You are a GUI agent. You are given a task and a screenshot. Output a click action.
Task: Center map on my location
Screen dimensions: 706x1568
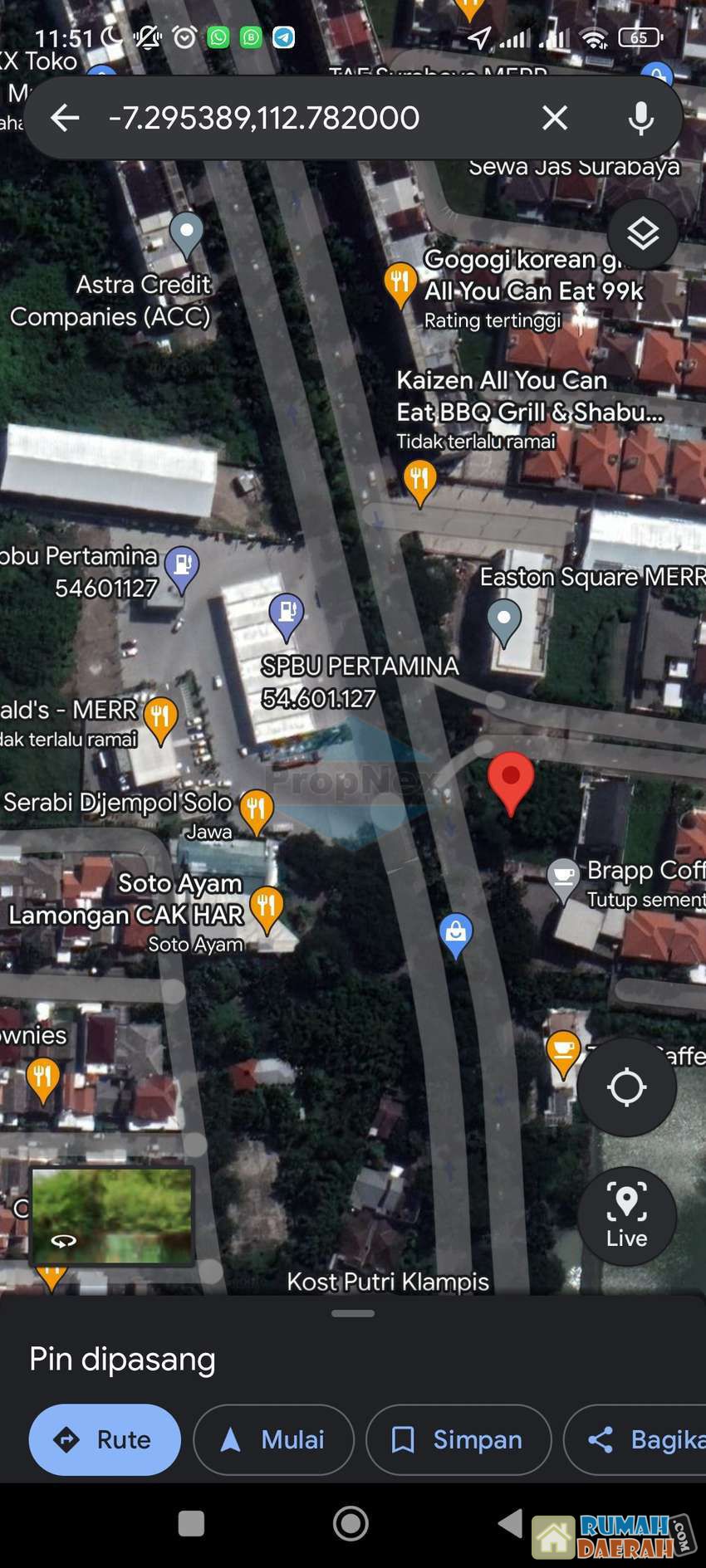tap(626, 1087)
